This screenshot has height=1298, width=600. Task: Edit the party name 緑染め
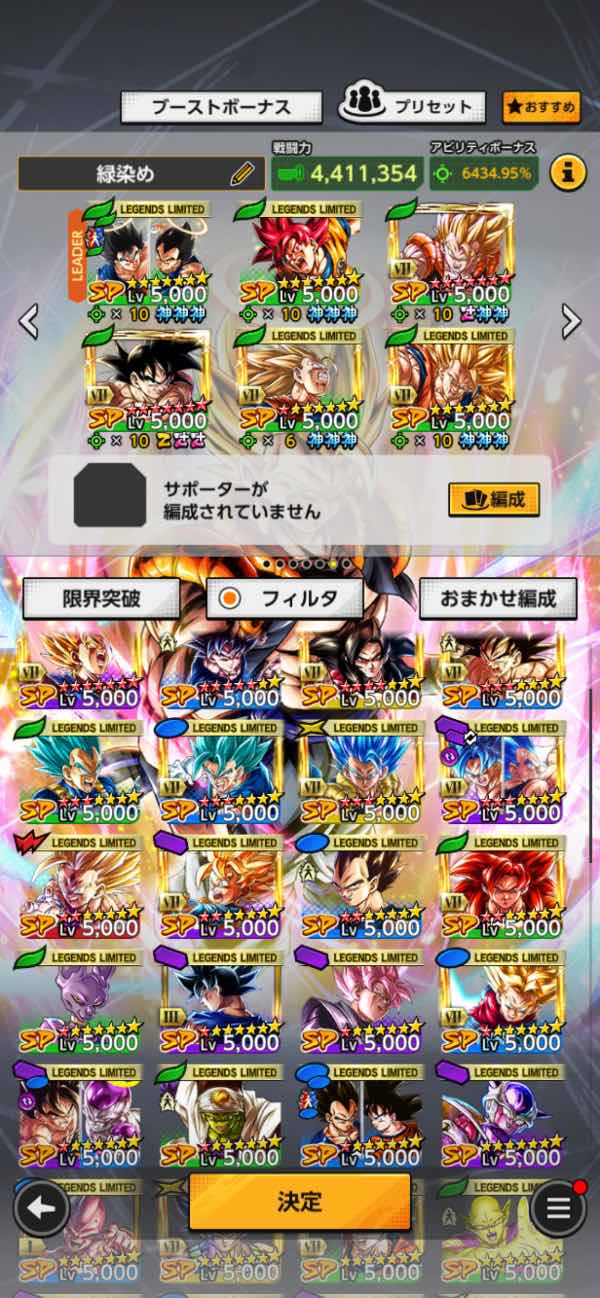pyautogui.click(x=241, y=174)
